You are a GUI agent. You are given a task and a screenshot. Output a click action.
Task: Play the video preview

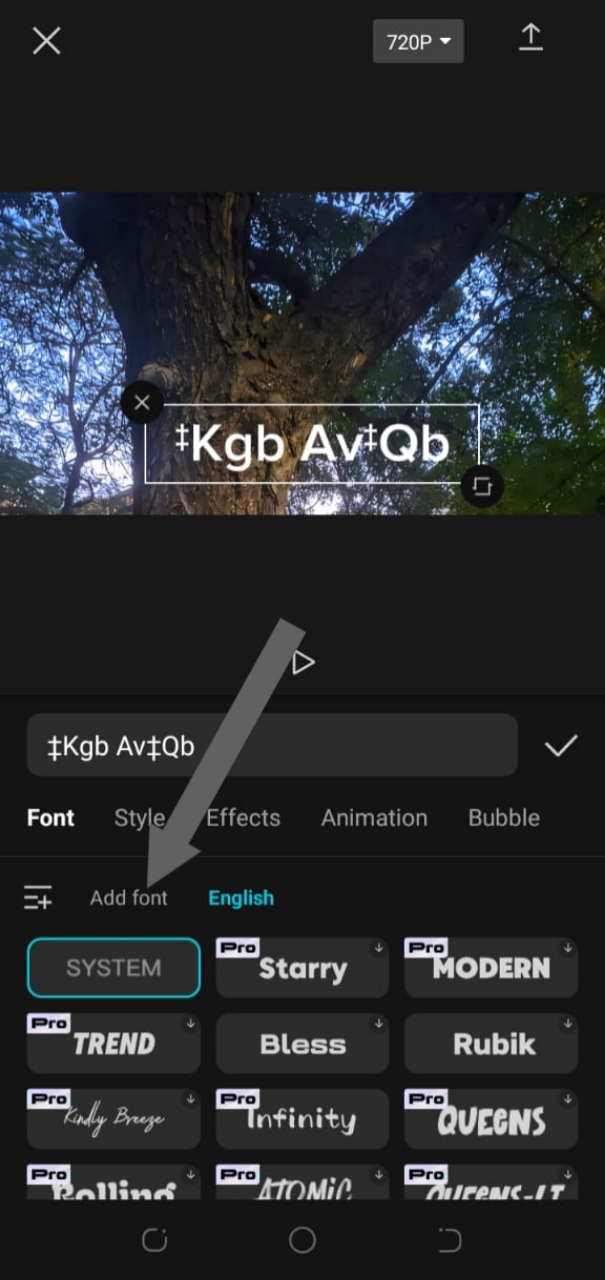click(x=303, y=662)
